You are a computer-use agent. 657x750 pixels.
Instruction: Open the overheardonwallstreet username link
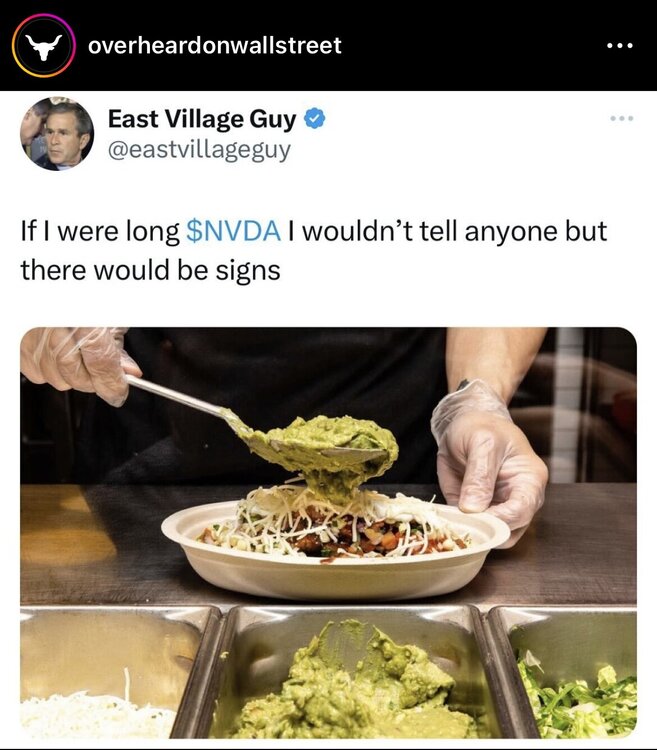click(x=214, y=45)
